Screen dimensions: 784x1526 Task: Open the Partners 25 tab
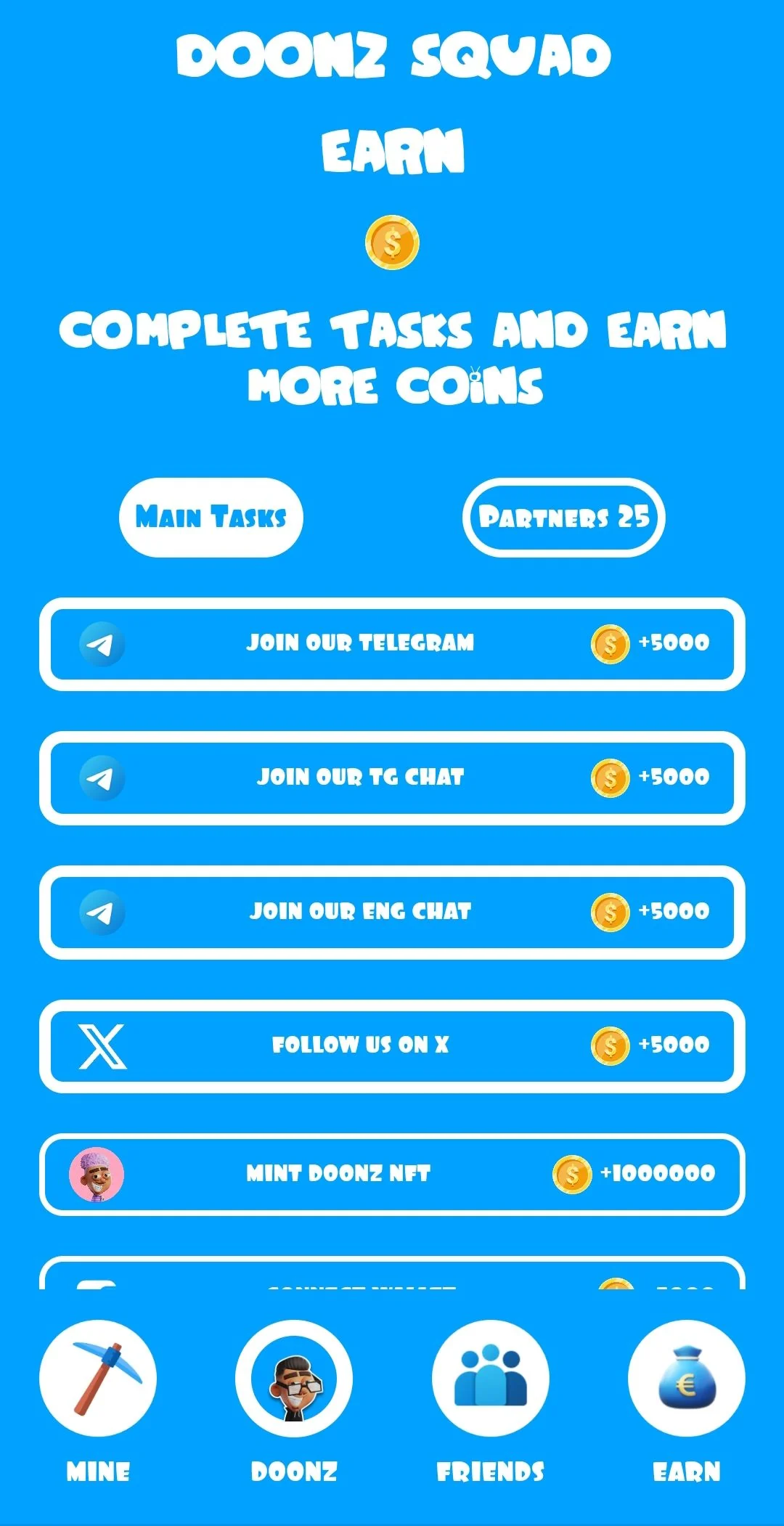tap(563, 518)
